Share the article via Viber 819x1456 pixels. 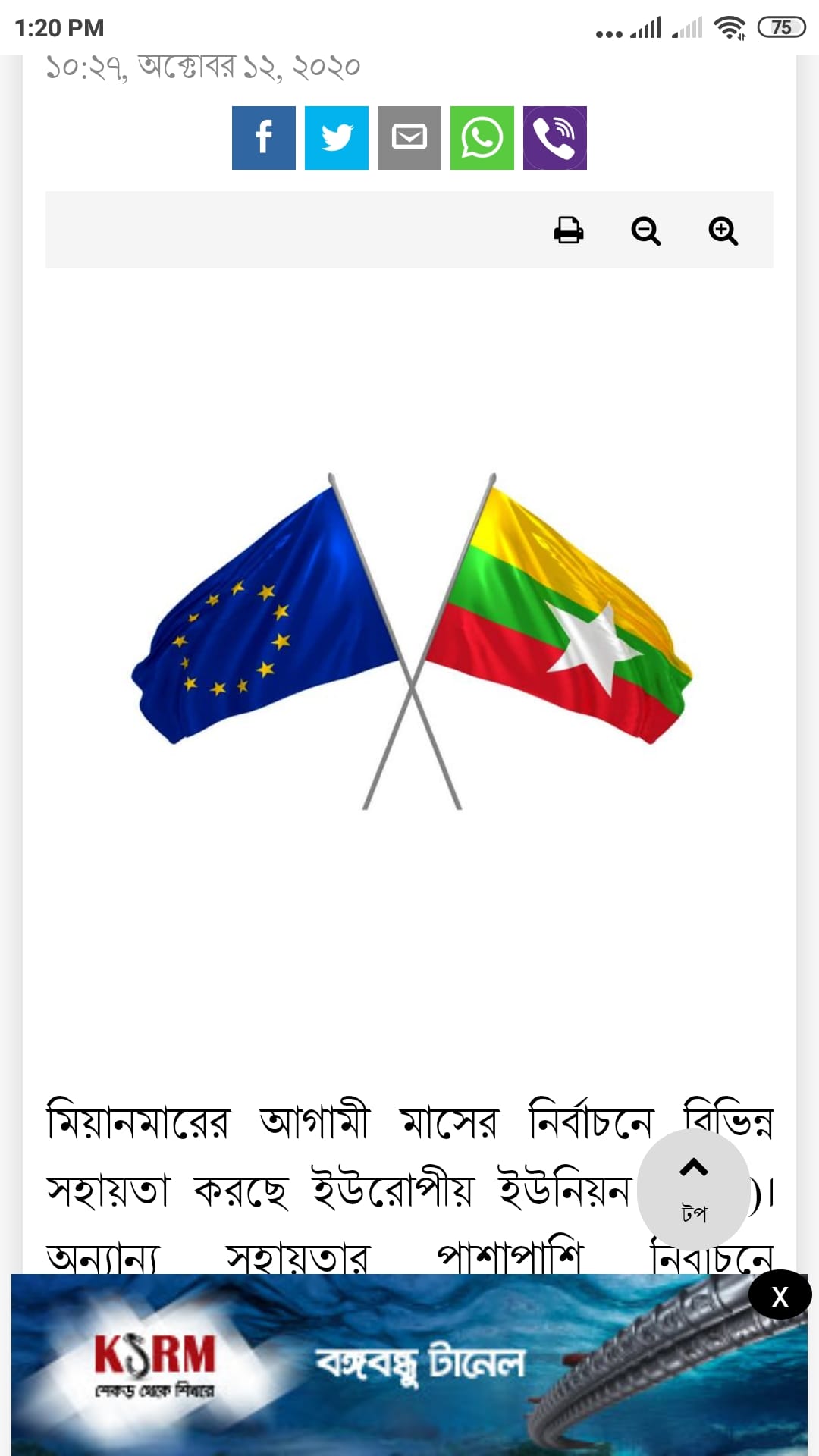pyautogui.click(x=554, y=138)
